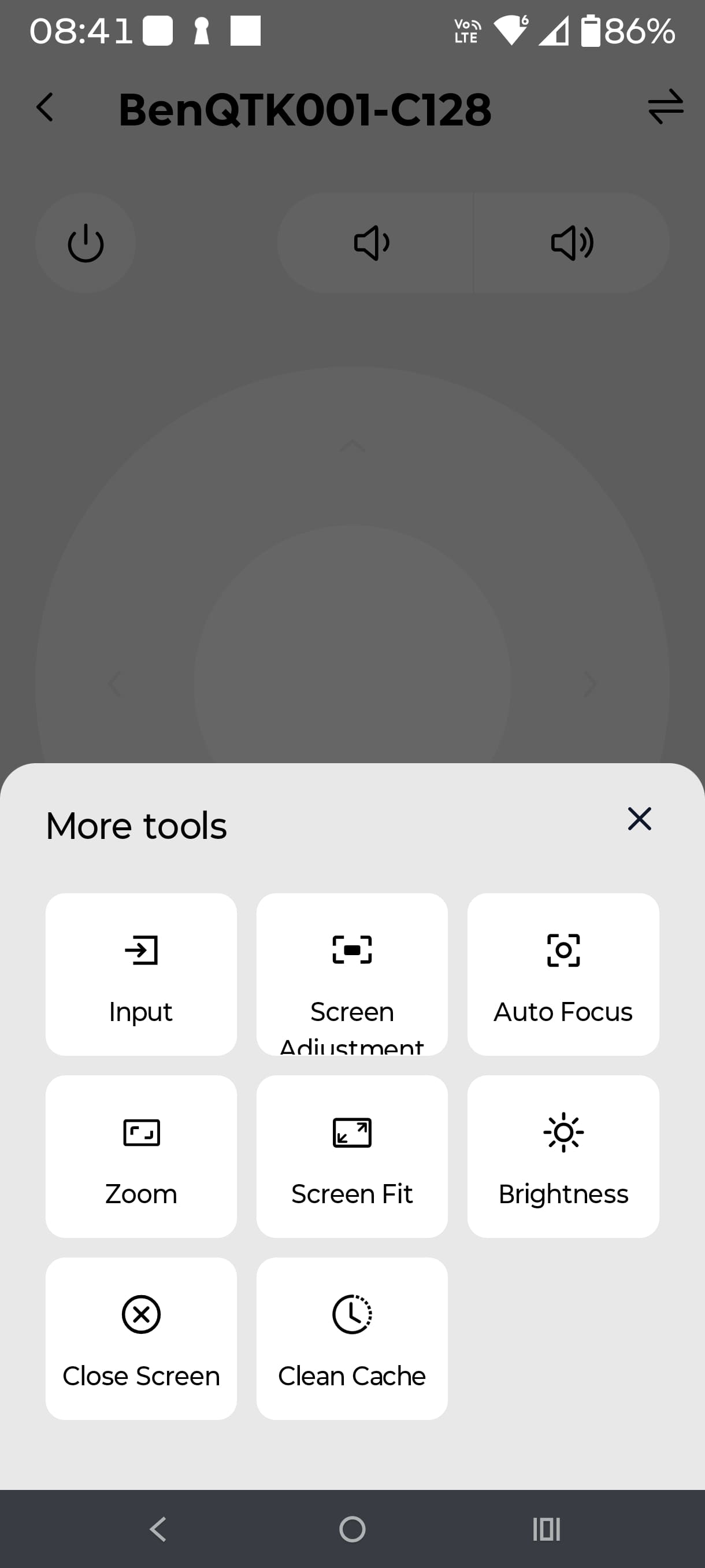This screenshot has width=705, height=1568.
Task: Run Clean Cache
Action: tap(351, 1338)
